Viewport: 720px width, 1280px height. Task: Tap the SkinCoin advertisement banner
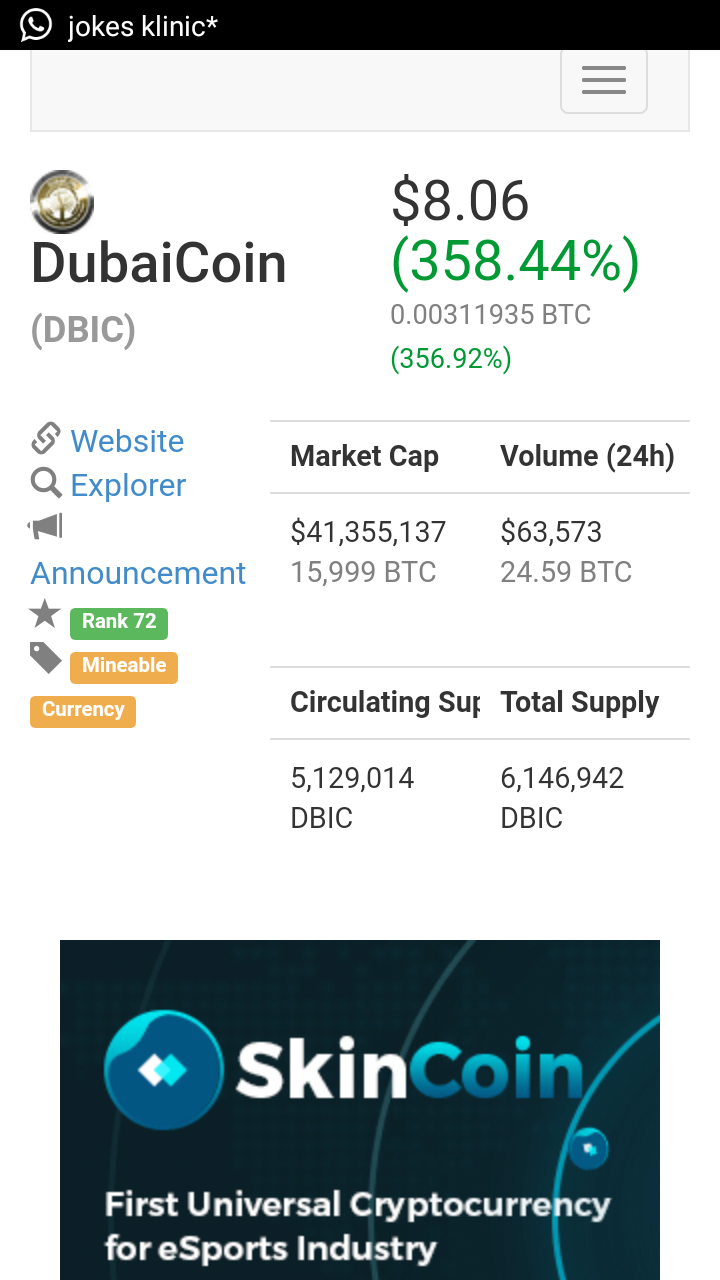pos(360,1110)
